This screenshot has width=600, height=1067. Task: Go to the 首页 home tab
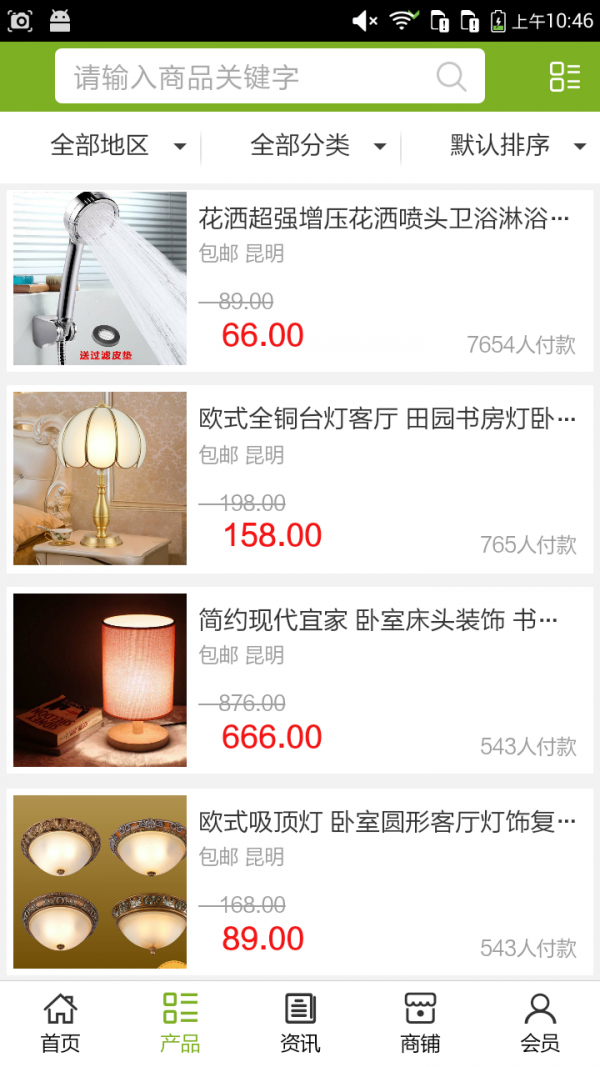pyautogui.click(x=60, y=1023)
